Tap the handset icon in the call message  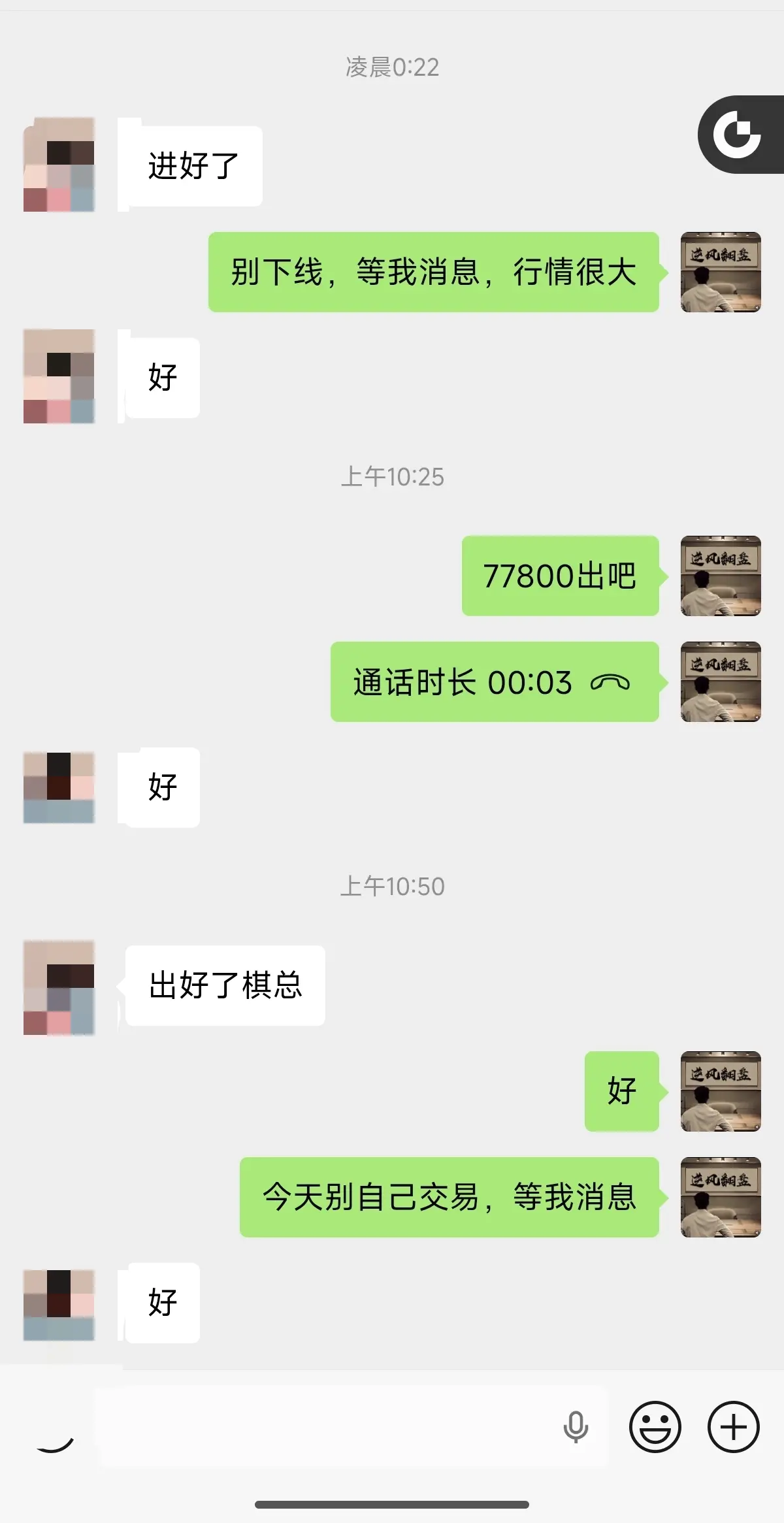click(x=609, y=682)
